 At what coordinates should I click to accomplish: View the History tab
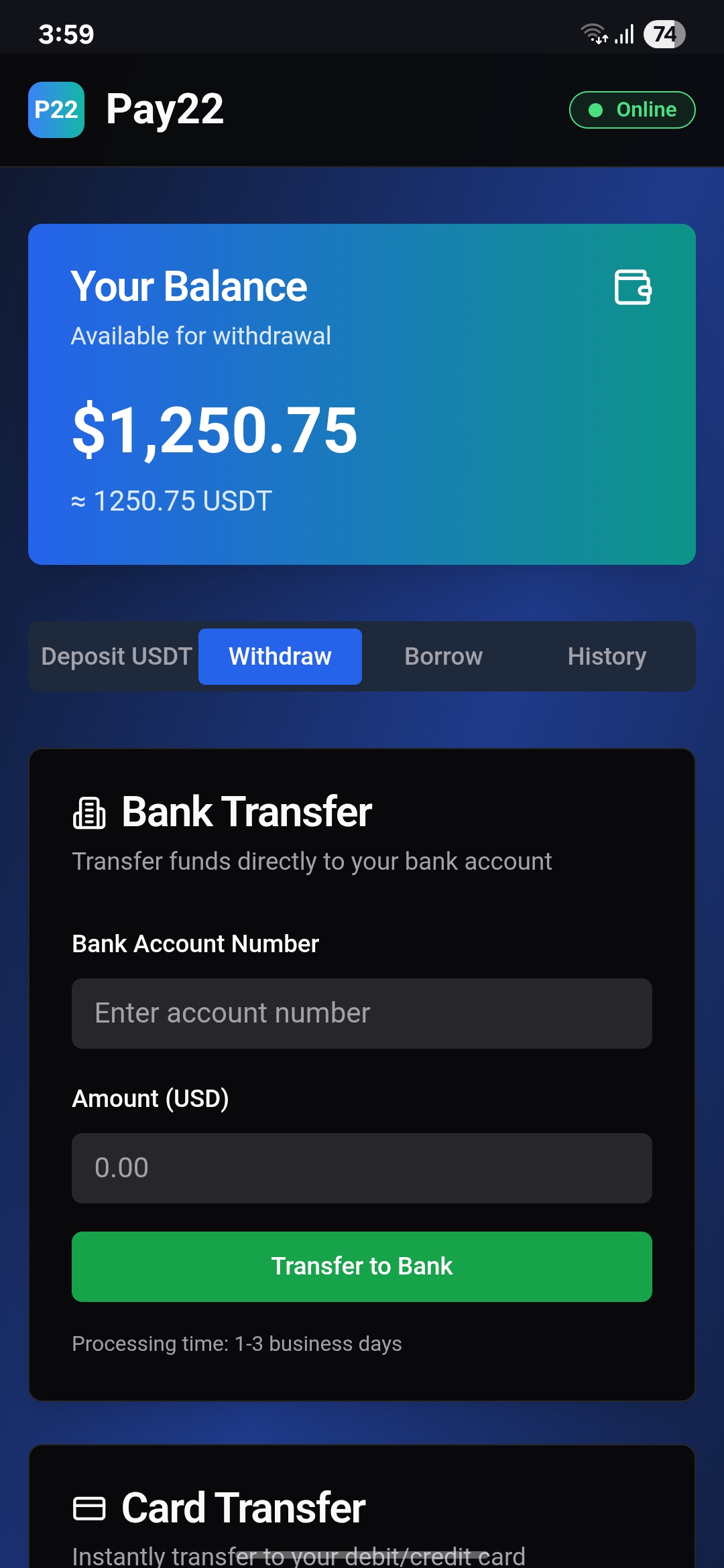tap(607, 657)
